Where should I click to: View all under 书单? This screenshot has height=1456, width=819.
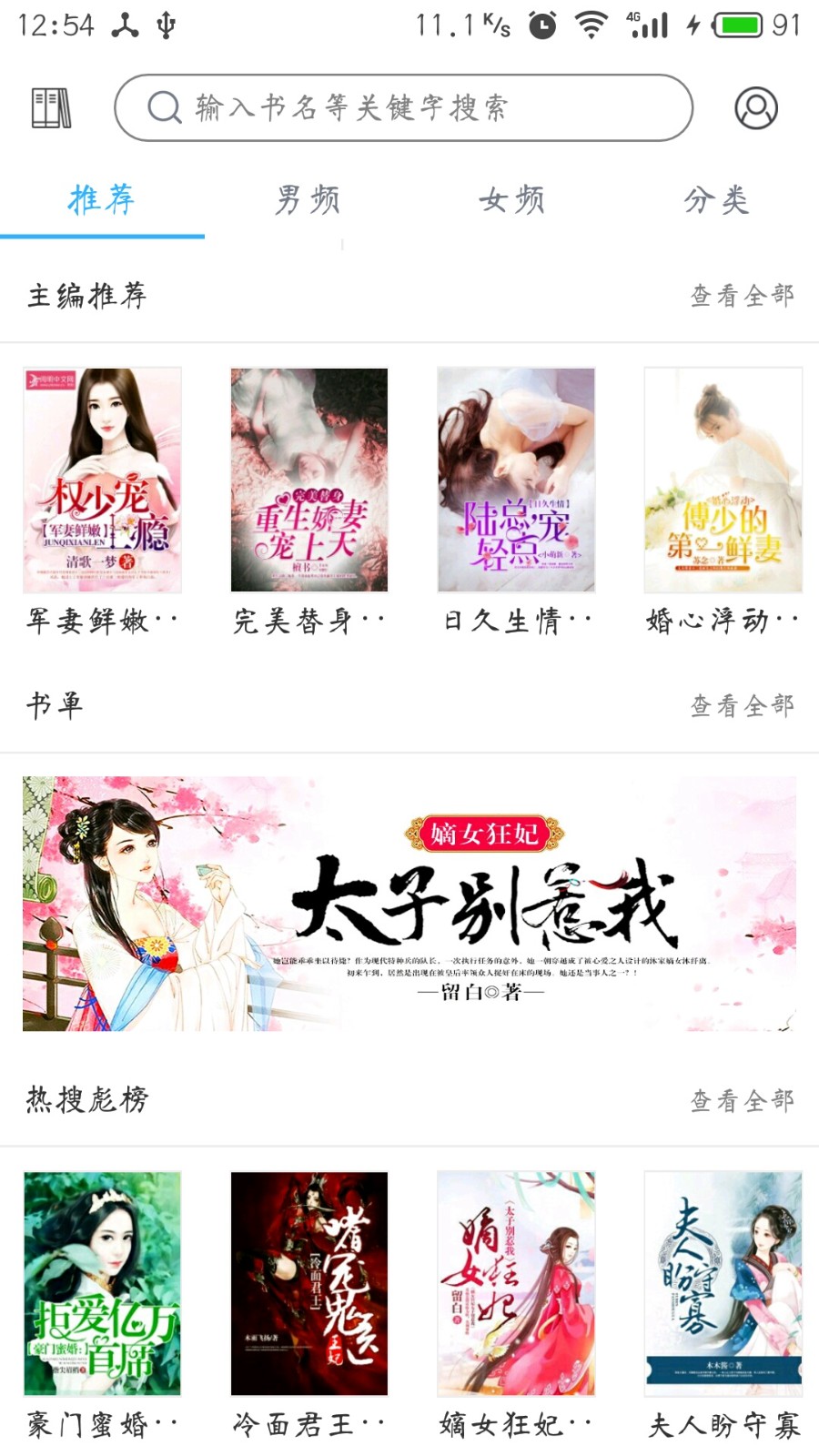point(742,705)
